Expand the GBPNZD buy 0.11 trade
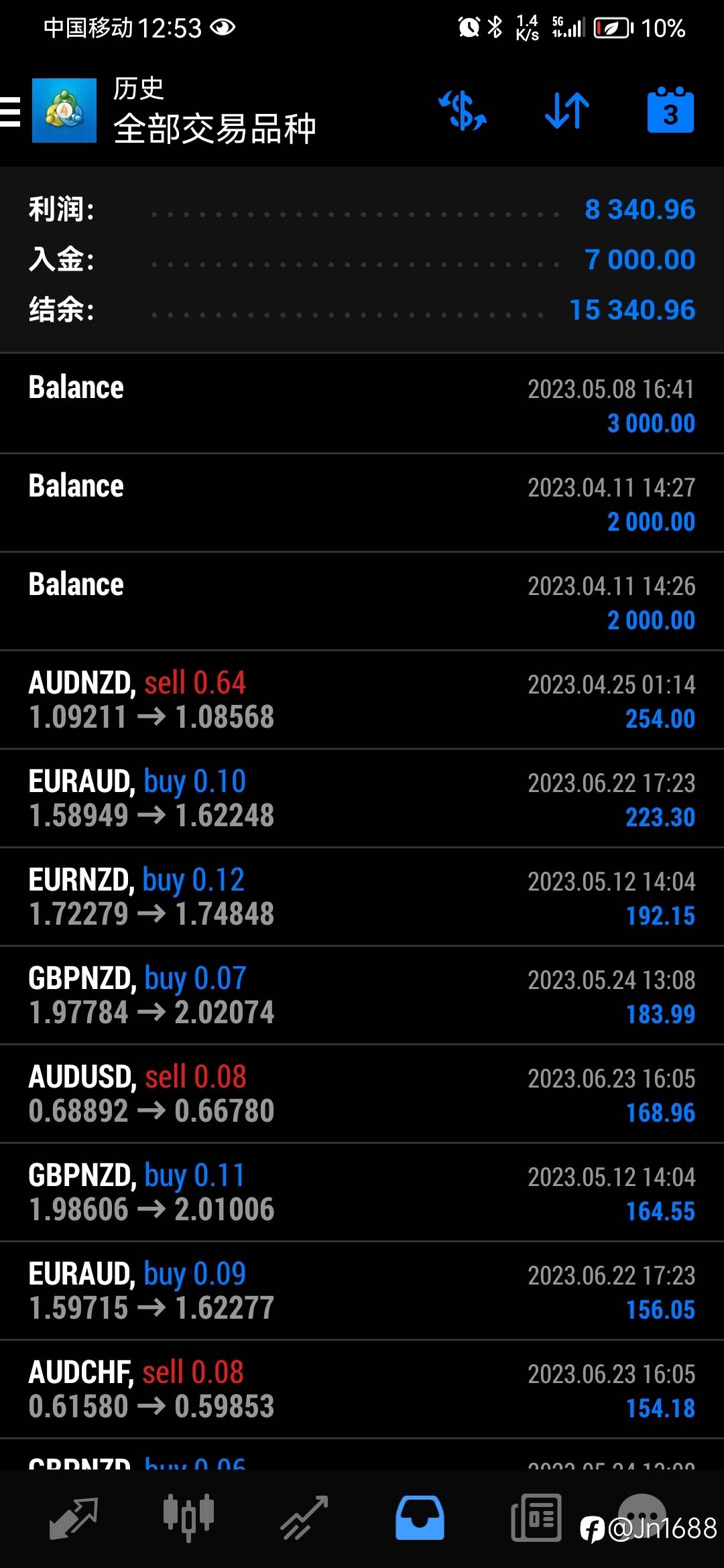The height and width of the screenshot is (1568, 724). [x=362, y=1193]
